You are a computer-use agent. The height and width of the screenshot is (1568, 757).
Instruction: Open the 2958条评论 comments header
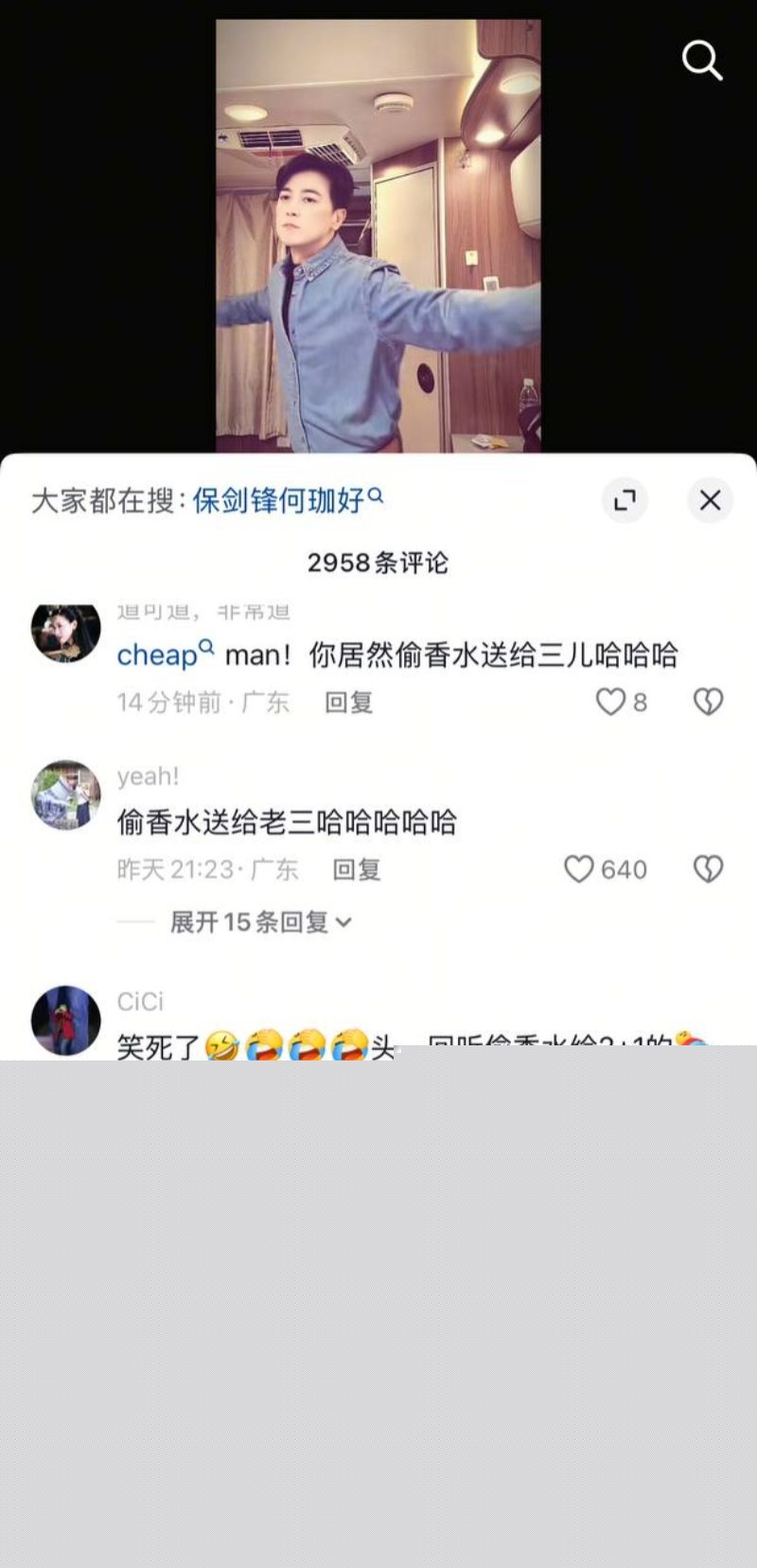tap(378, 561)
